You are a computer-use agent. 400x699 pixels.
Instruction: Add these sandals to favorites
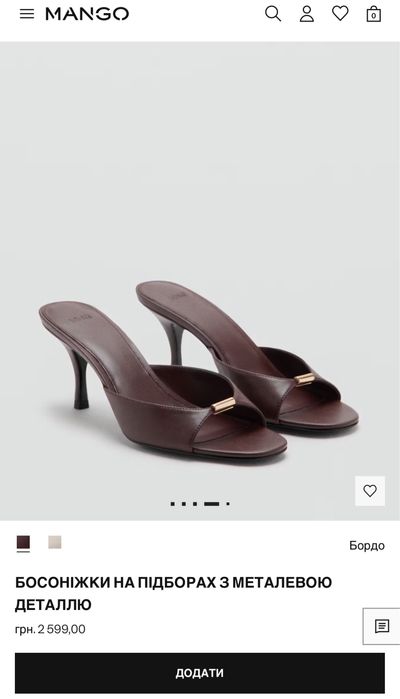coord(370,491)
